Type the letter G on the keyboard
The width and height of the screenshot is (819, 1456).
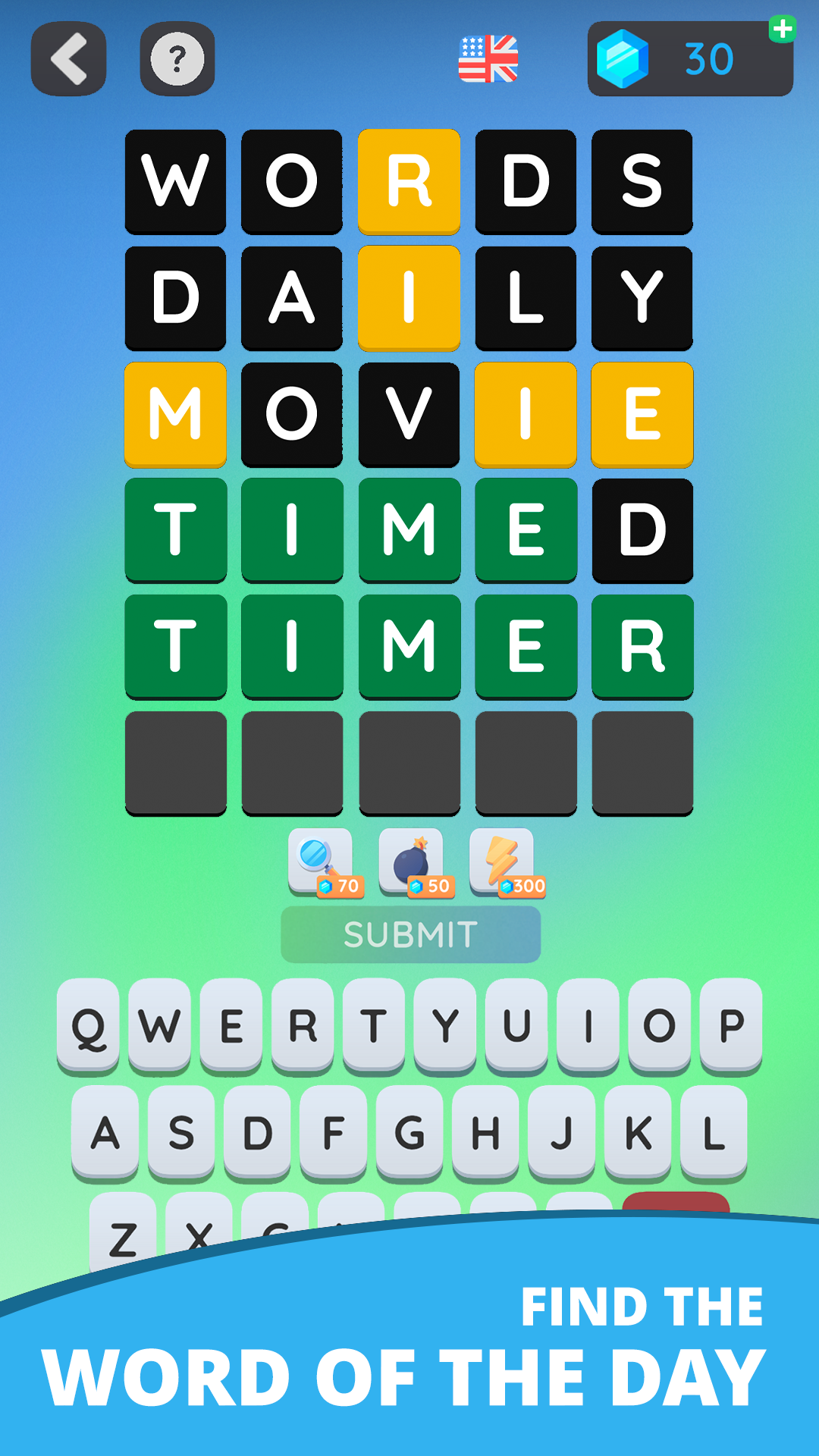[x=409, y=1133]
